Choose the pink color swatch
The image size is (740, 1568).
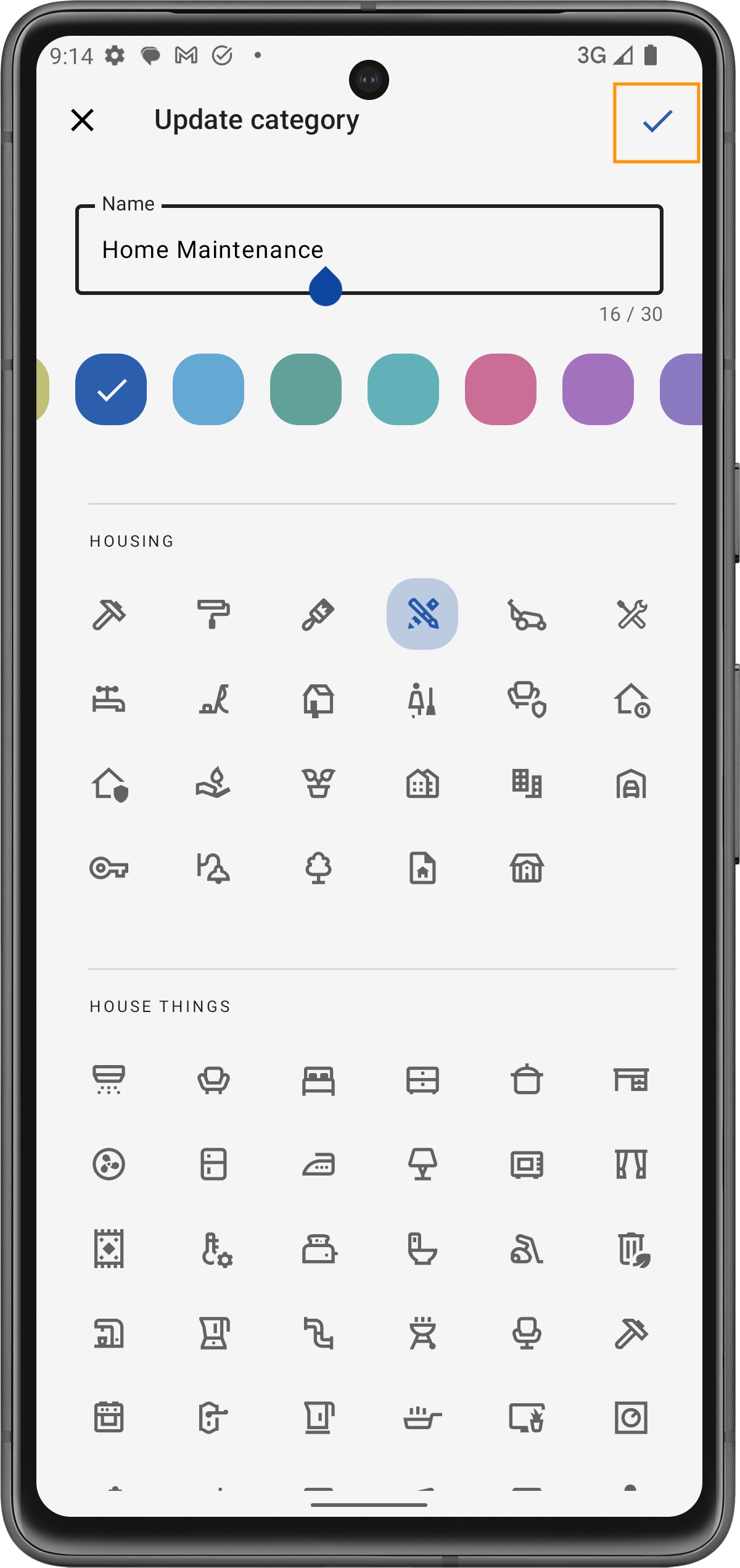coord(501,389)
